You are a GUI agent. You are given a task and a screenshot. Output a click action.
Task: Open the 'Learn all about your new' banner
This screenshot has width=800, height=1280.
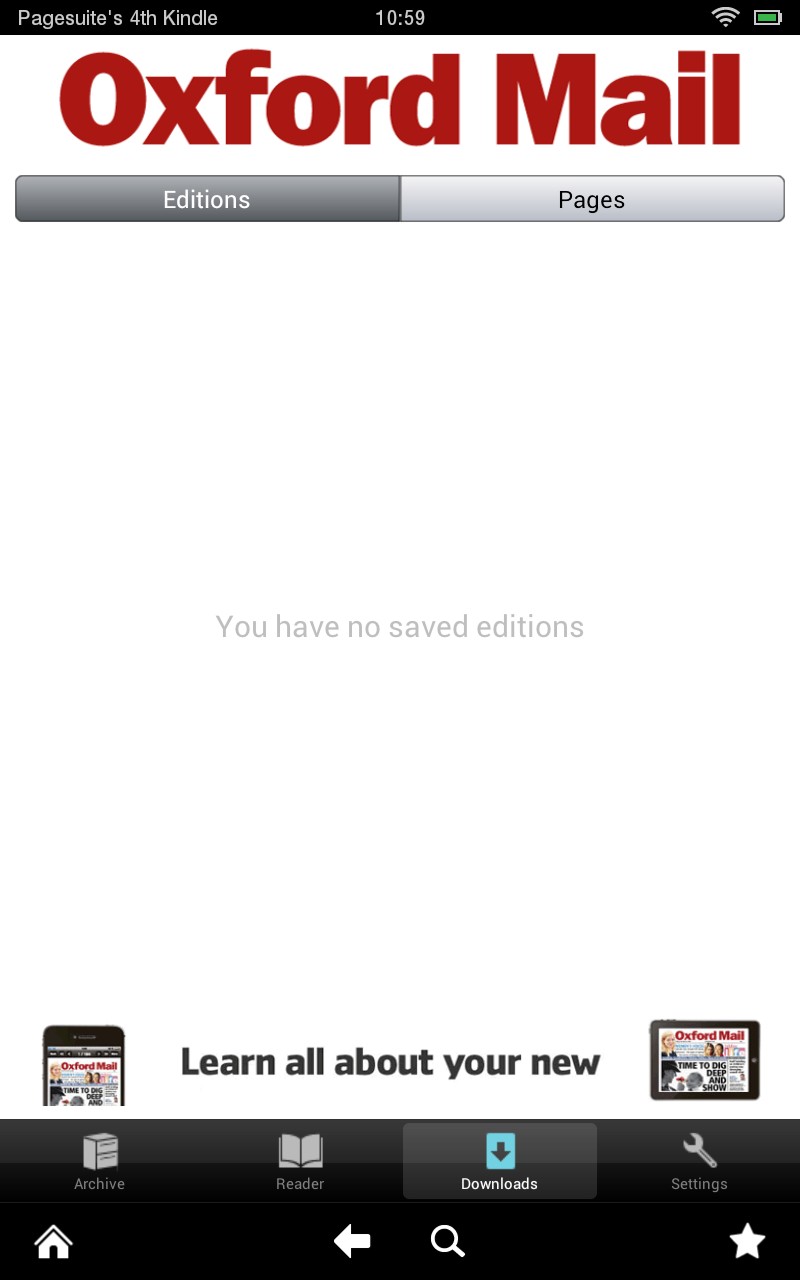400,1062
